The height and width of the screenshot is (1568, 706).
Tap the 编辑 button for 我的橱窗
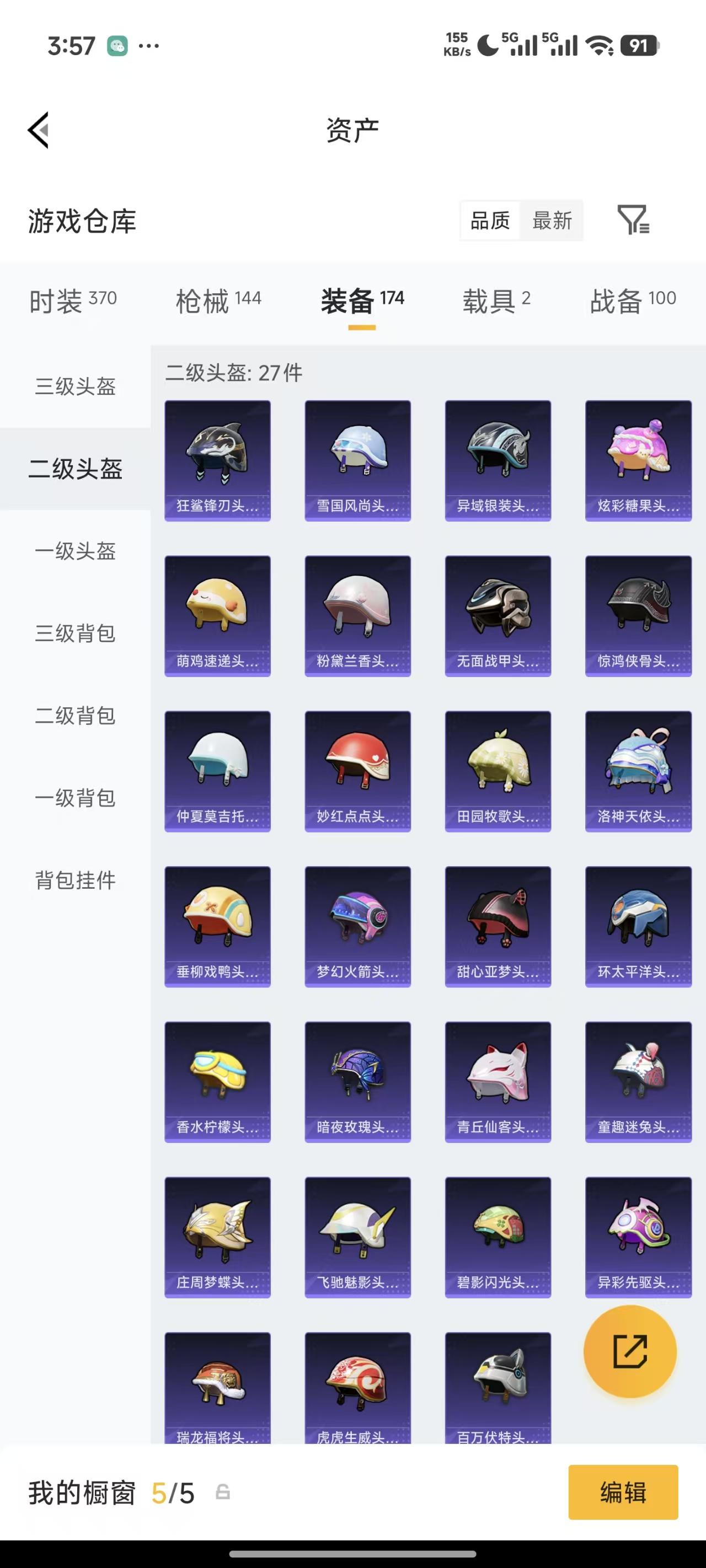(x=623, y=1492)
